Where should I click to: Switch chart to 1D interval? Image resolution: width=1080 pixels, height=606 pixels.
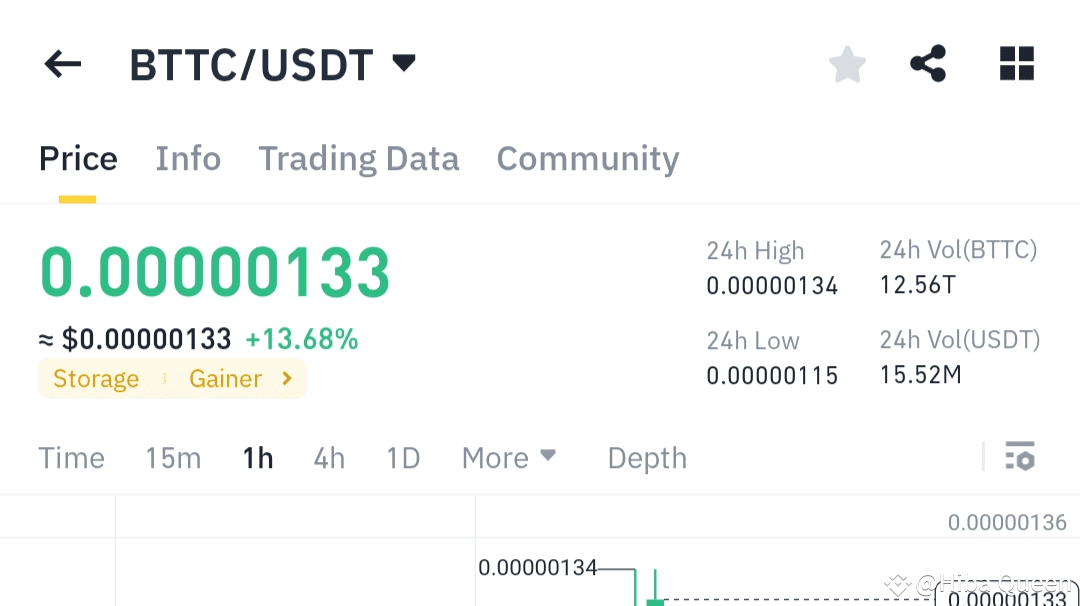(x=403, y=458)
